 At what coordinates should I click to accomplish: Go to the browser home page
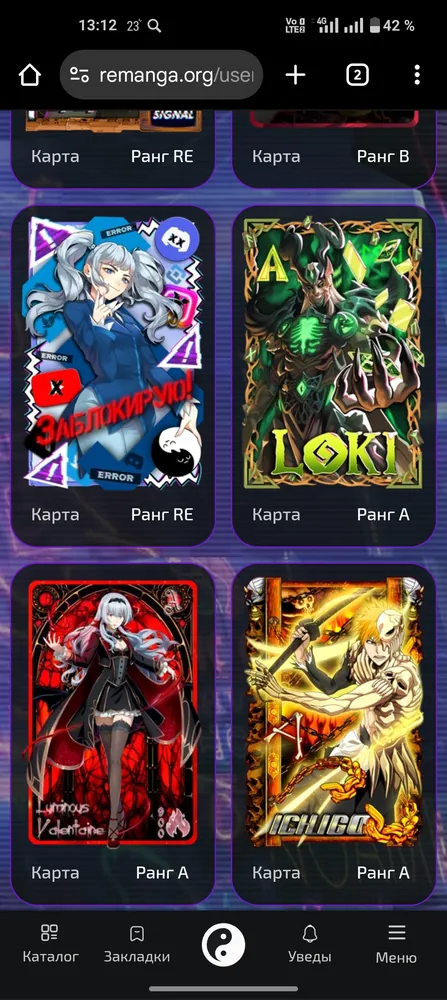click(29, 75)
